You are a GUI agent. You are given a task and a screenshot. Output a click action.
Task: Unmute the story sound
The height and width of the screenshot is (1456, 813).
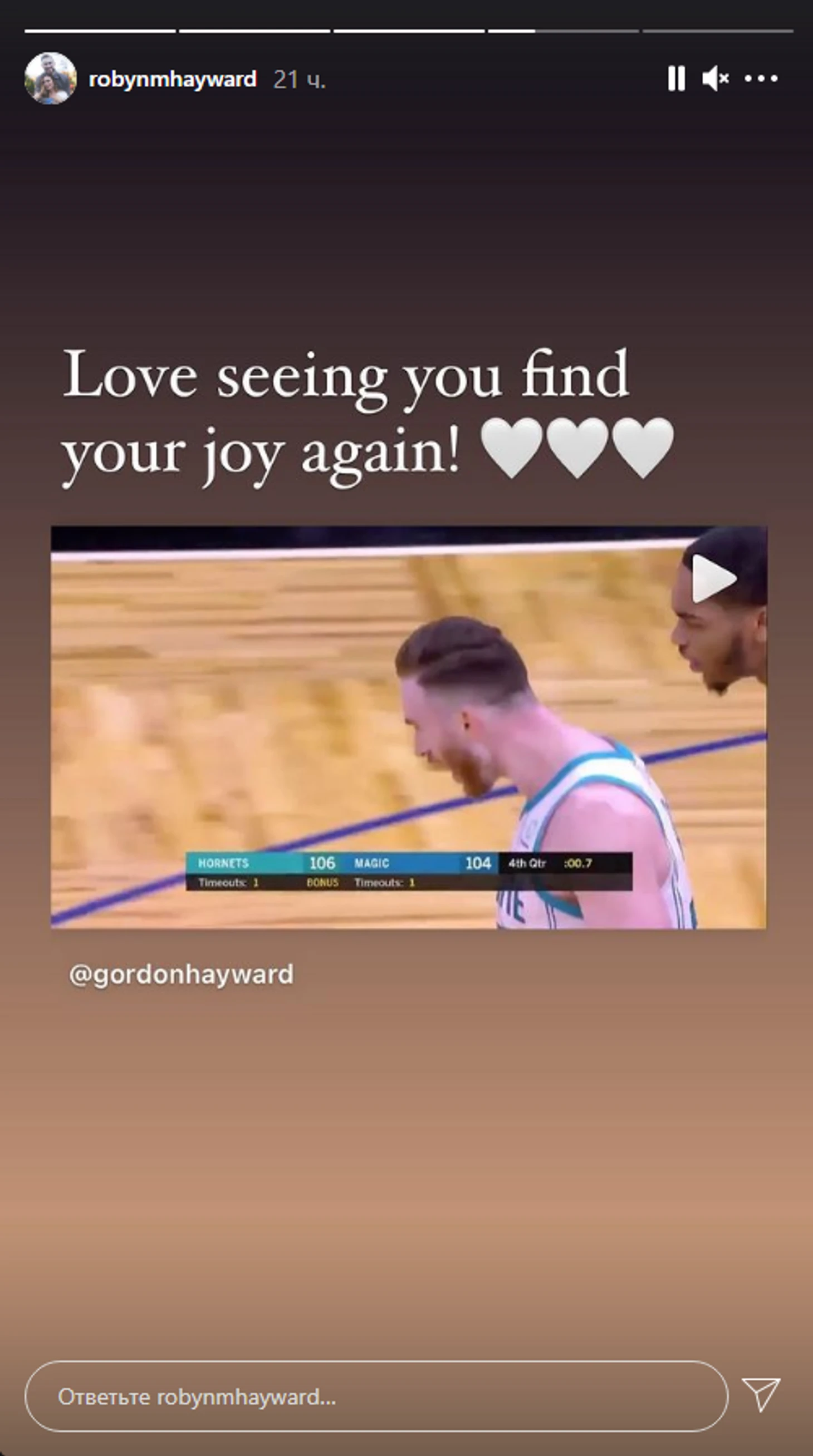(x=715, y=78)
